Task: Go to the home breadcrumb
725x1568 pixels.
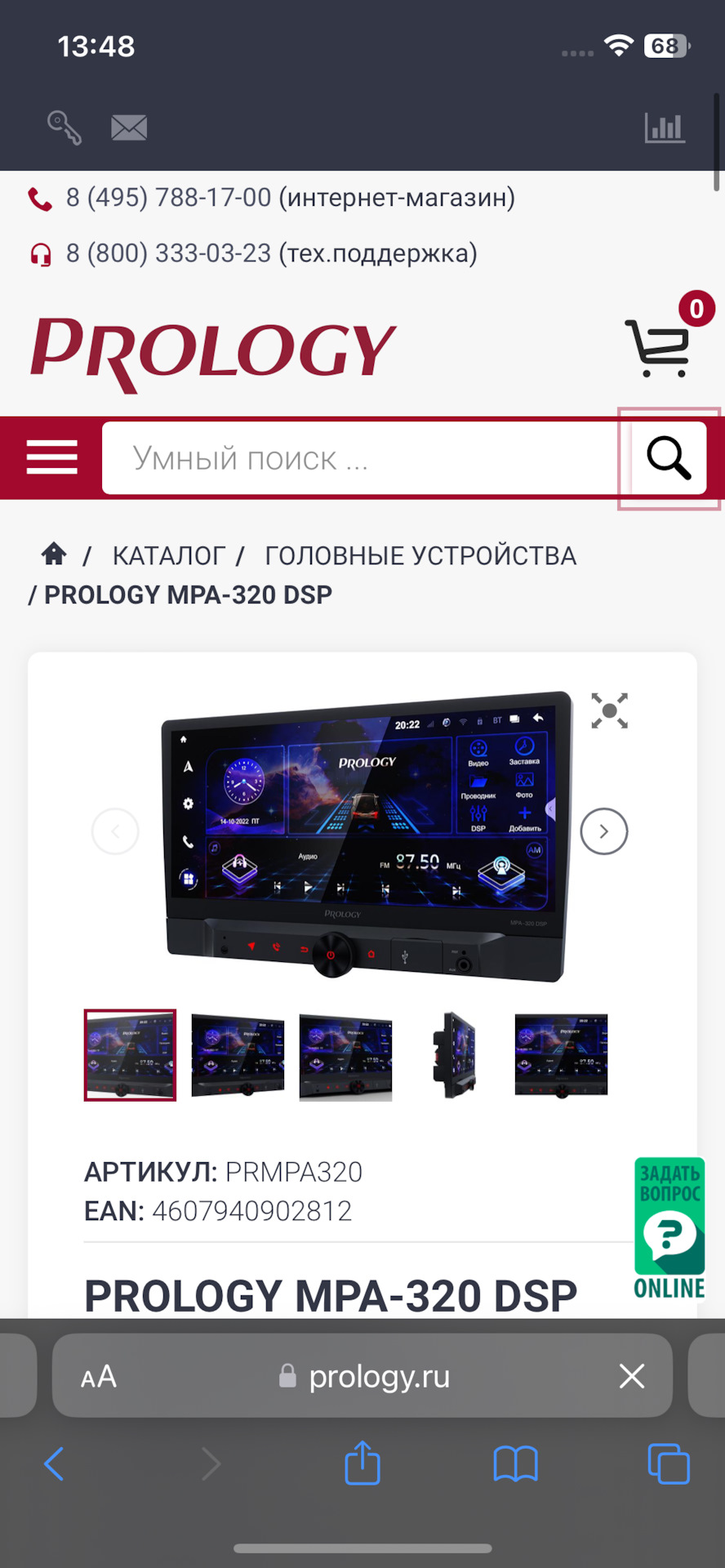Action: (x=54, y=555)
